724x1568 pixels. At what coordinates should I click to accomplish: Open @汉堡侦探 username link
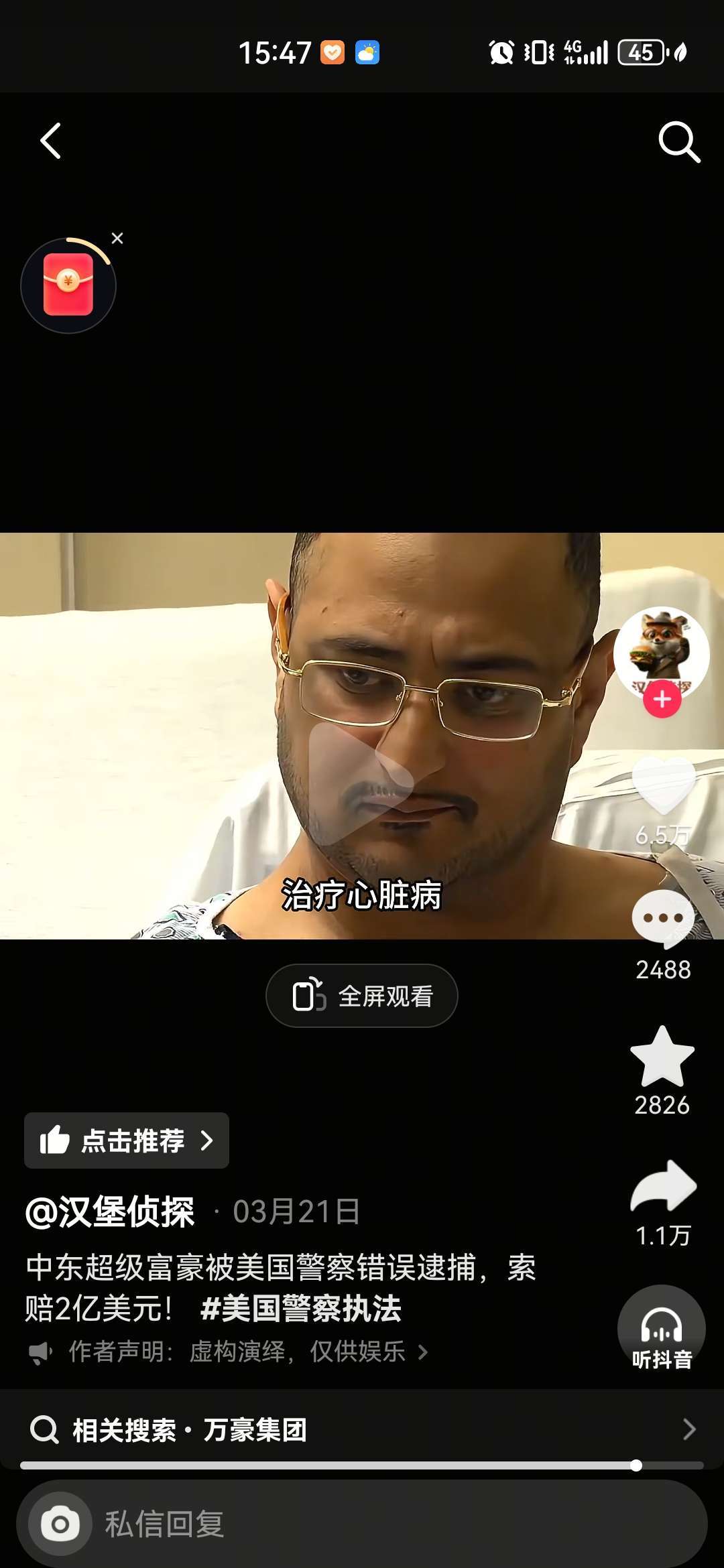pyautogui.click(x=110, y=1212)
